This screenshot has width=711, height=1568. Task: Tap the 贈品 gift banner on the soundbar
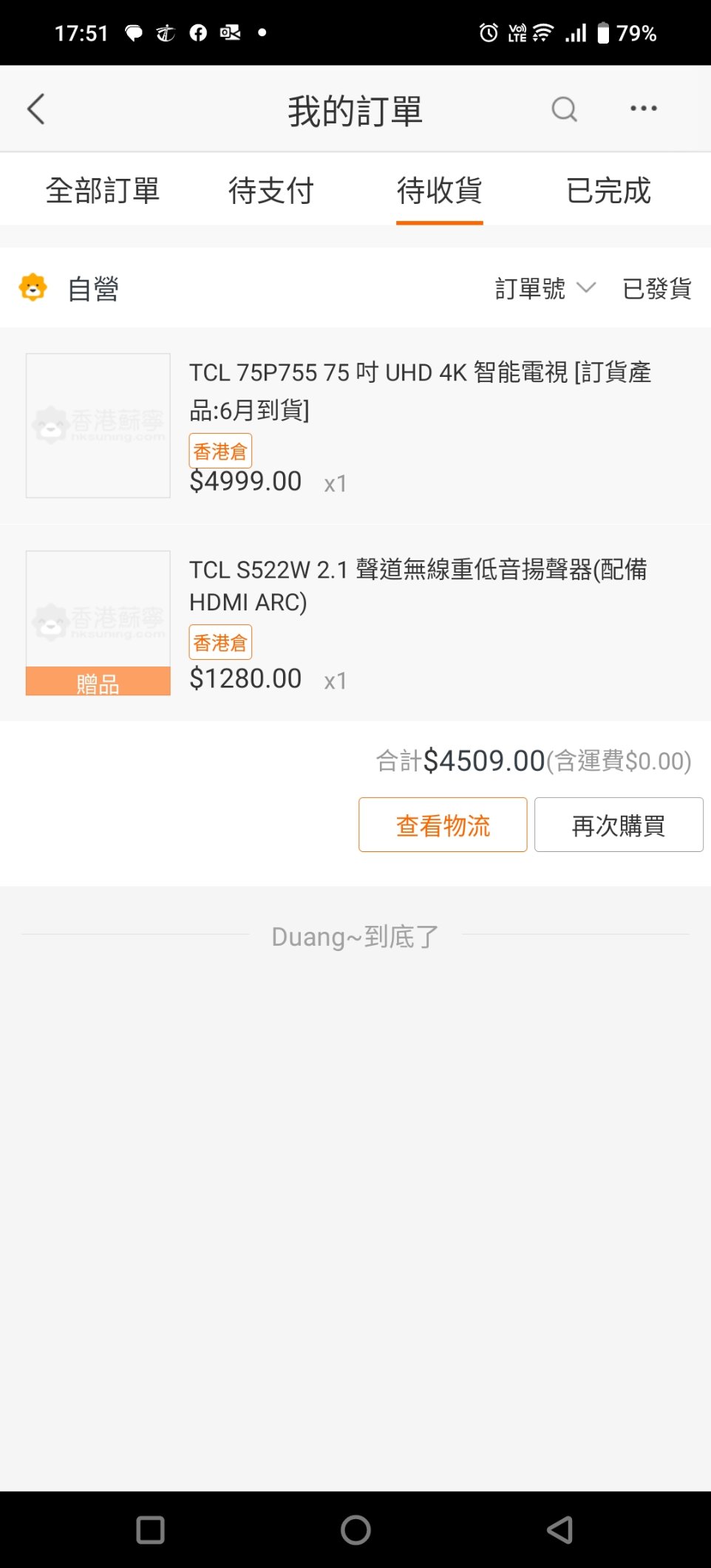(x=98, y=684)
